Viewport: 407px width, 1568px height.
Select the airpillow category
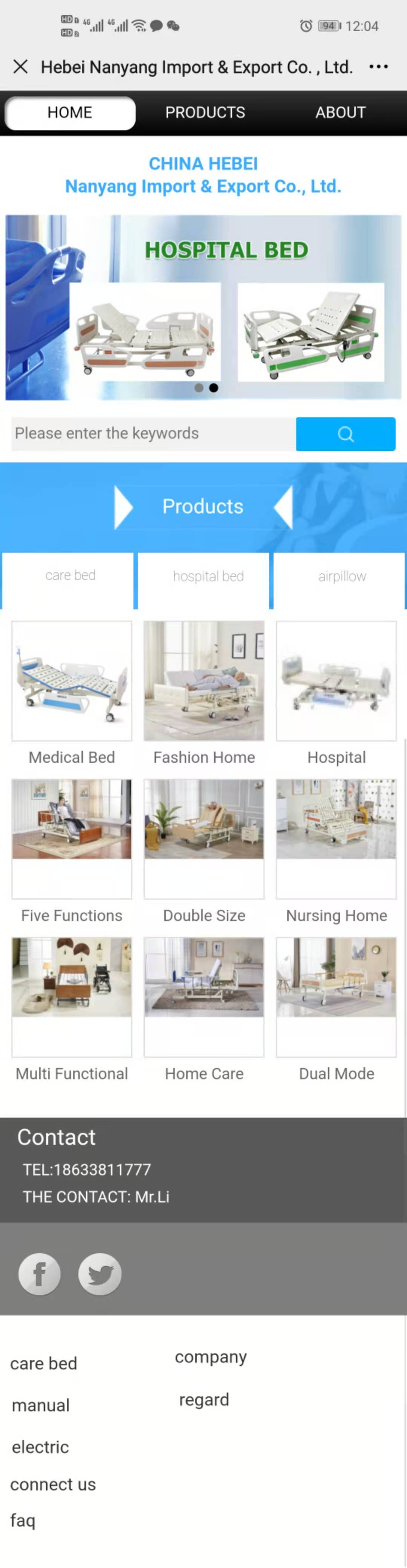tap(342, 577)
